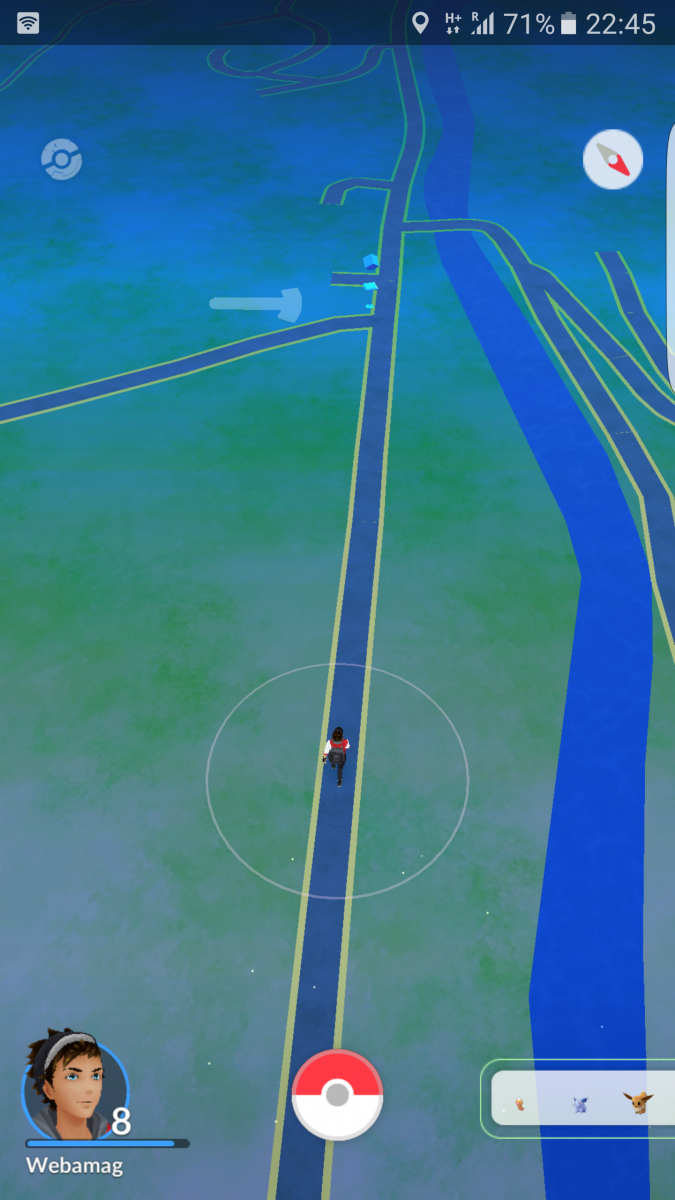
Task: Tap the trainer avatar on the map
Action: click(337, 756)
